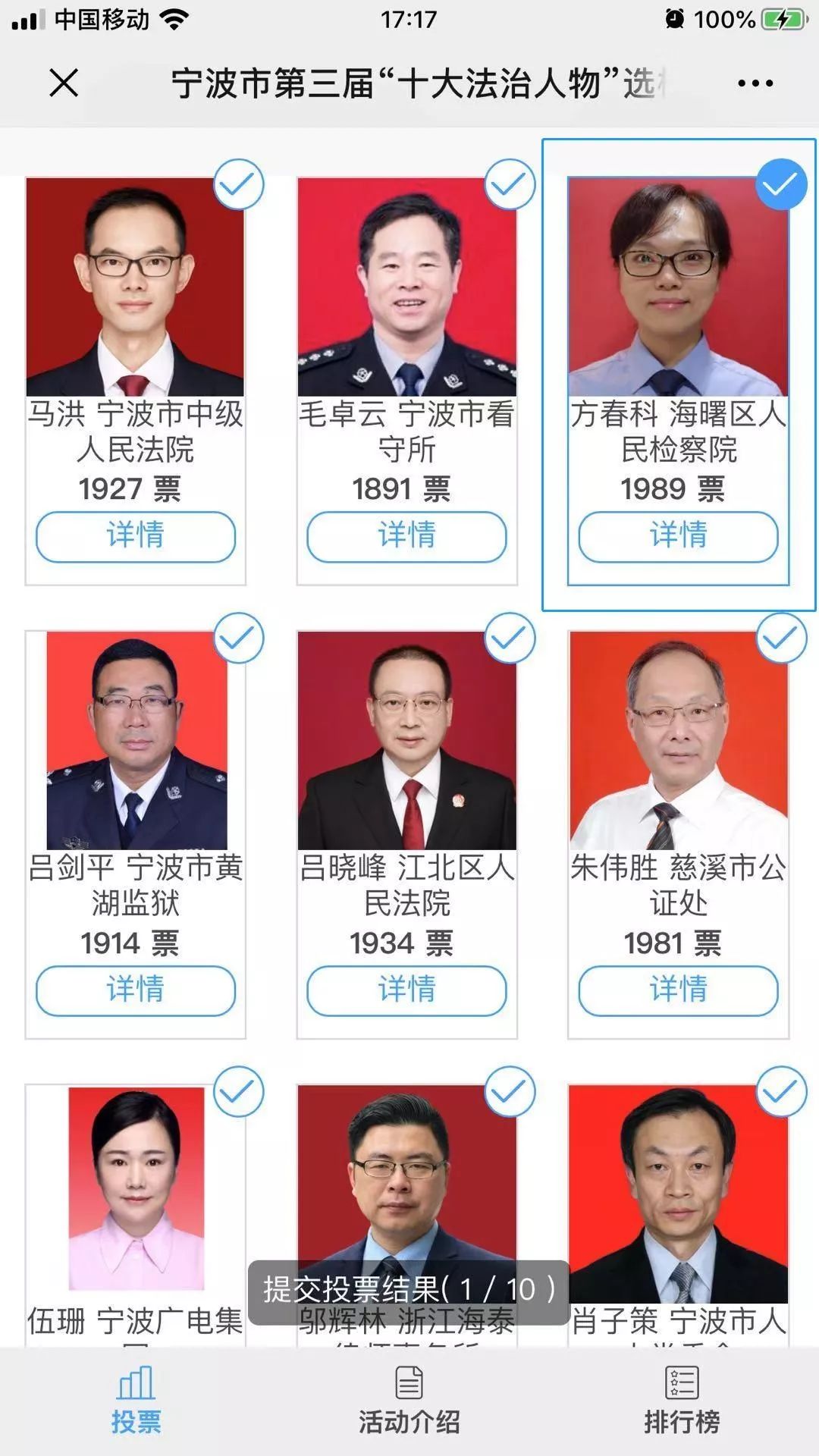Tick the vote box for 伍珊
The width and height of the screenshot is (819, 1456).
coord(239,1091)
